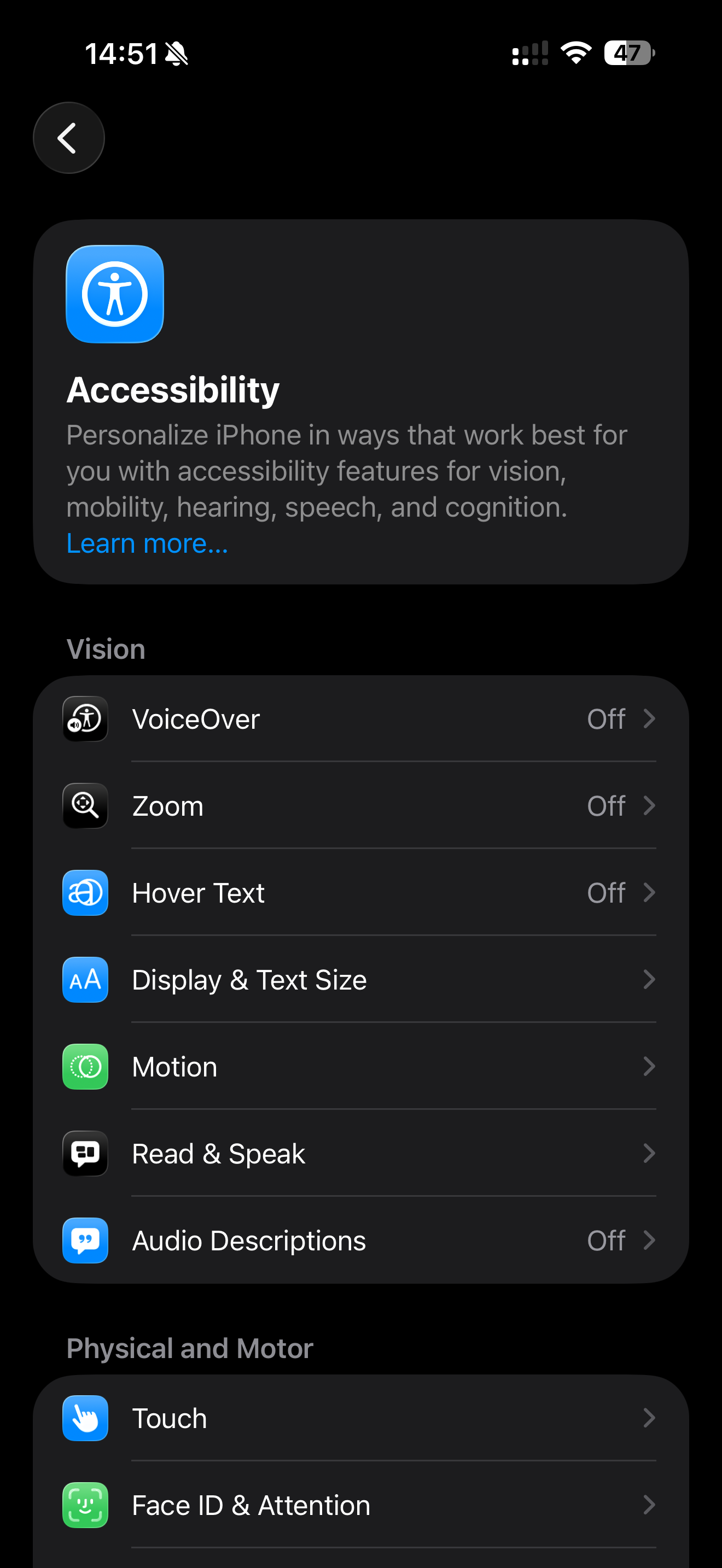Select Hover Text
Viewport: 722px width, 1568px height.
click(360, 893)
